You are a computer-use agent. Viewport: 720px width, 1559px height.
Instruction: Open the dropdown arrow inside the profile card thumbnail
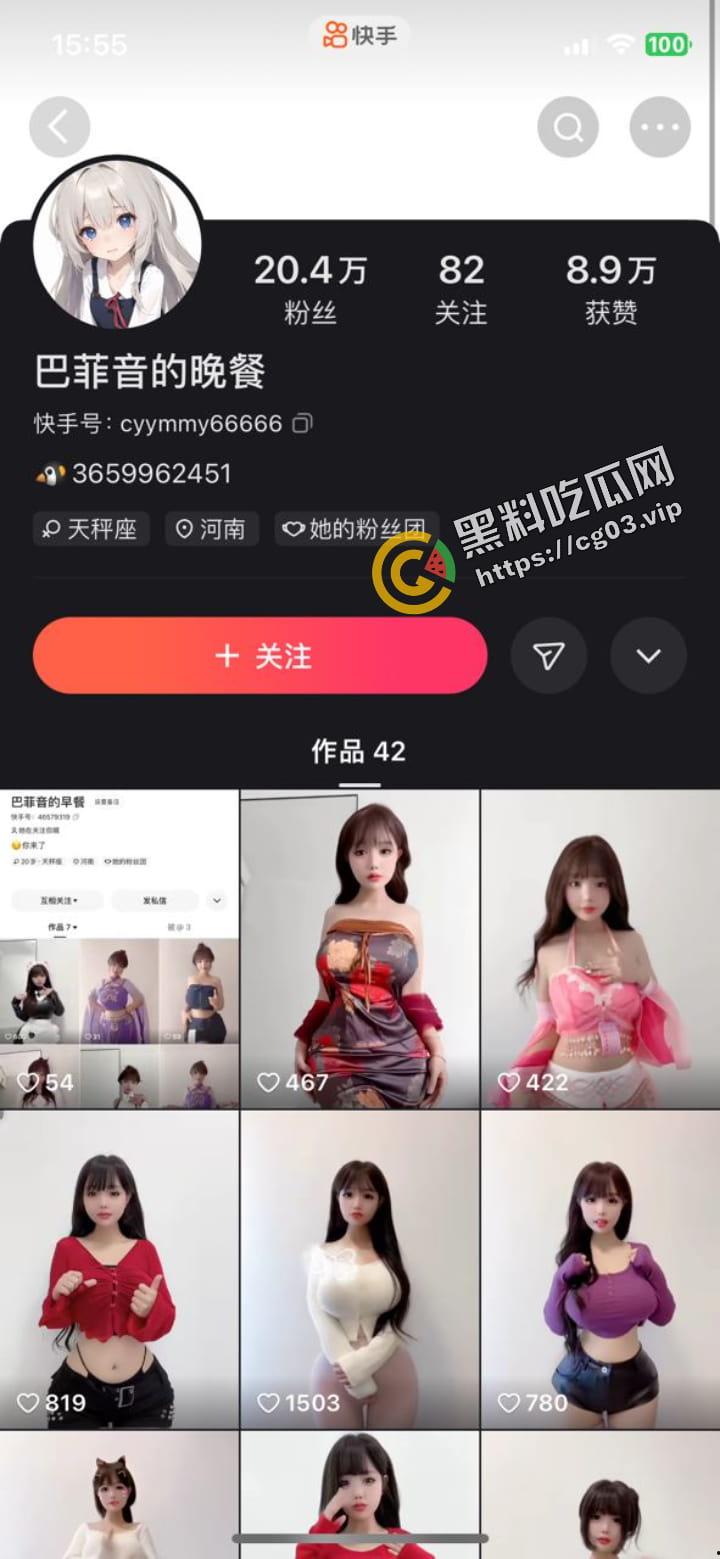(216, 900)
